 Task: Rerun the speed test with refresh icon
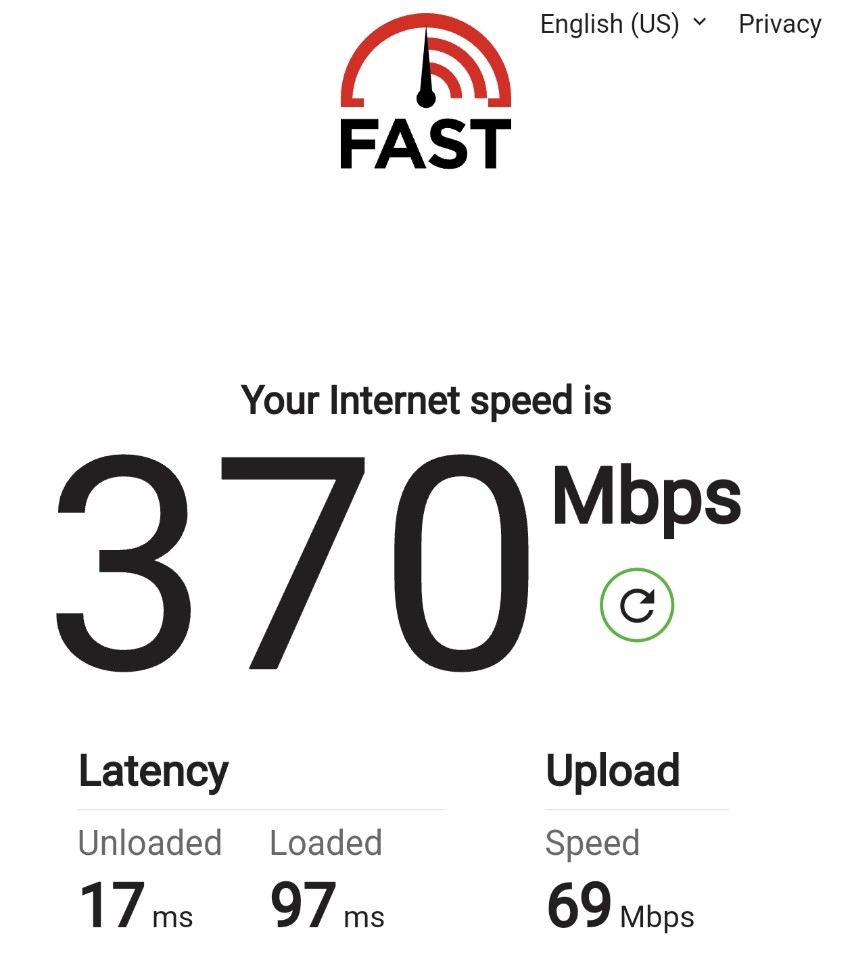point(637,605)
